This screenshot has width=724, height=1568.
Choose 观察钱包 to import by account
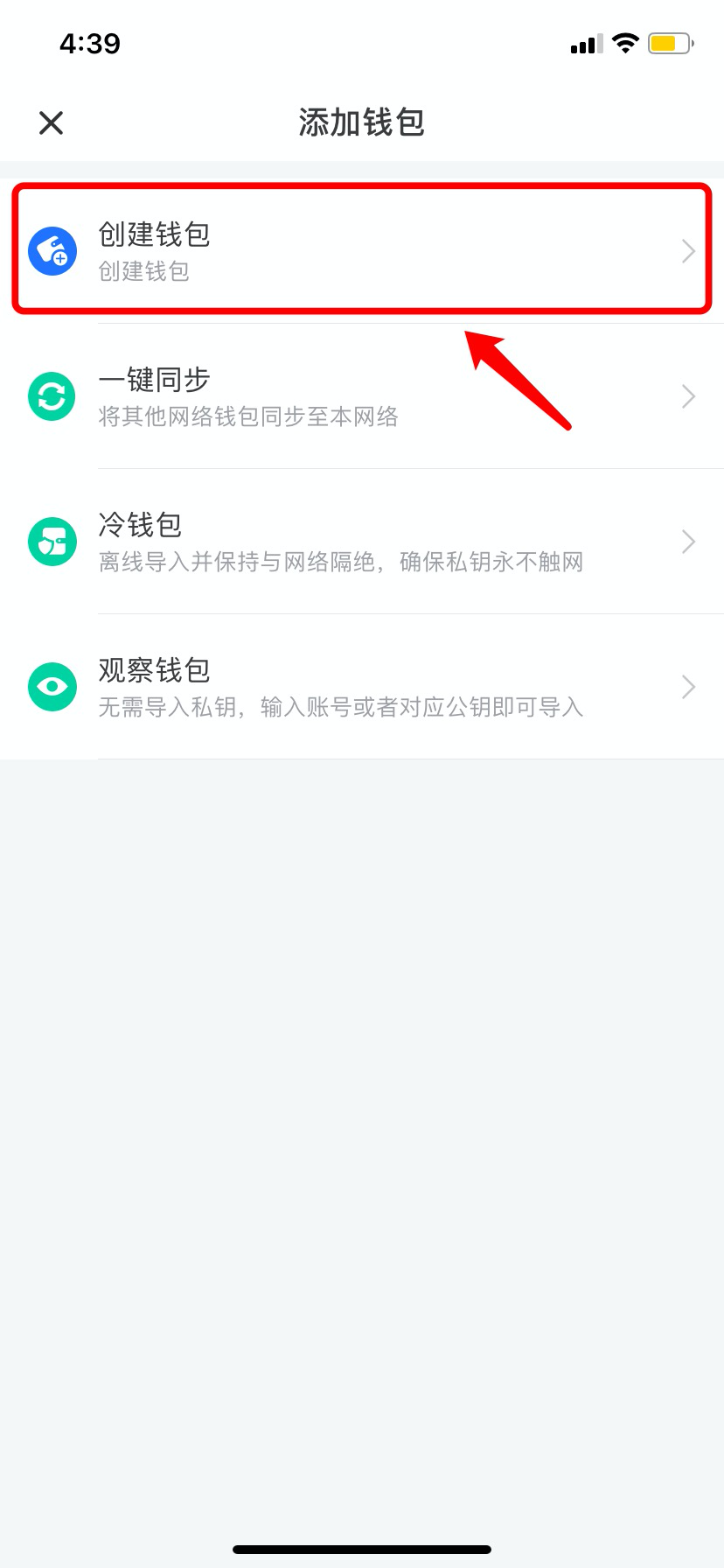click(361, 687)
